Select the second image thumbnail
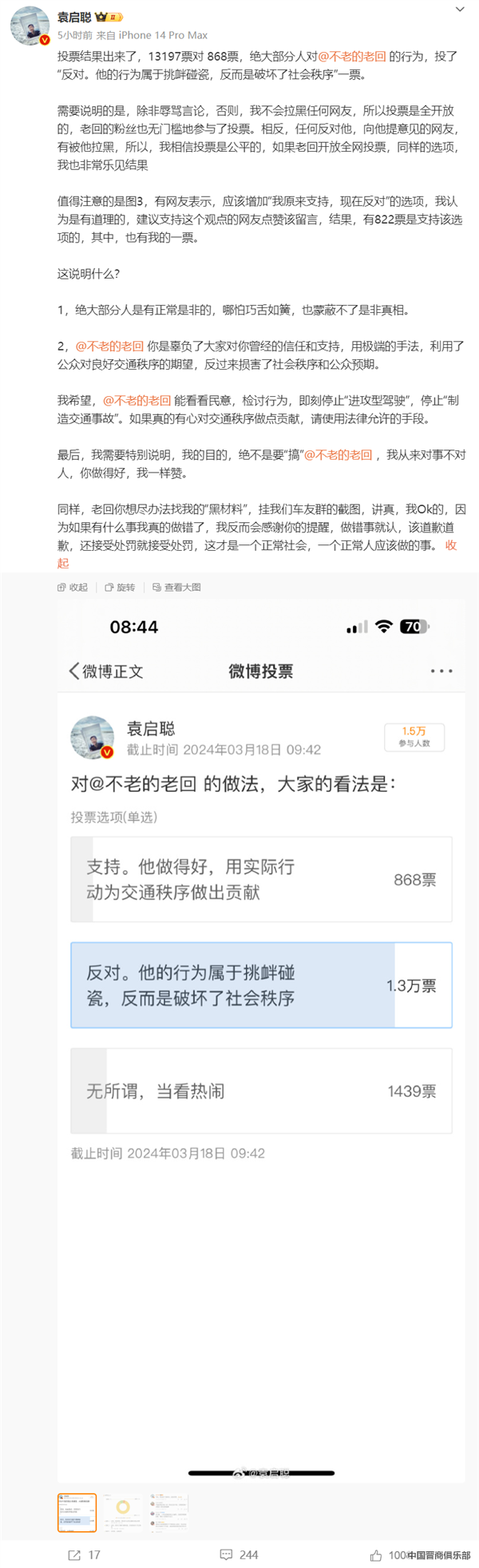 pos(123,1512)
